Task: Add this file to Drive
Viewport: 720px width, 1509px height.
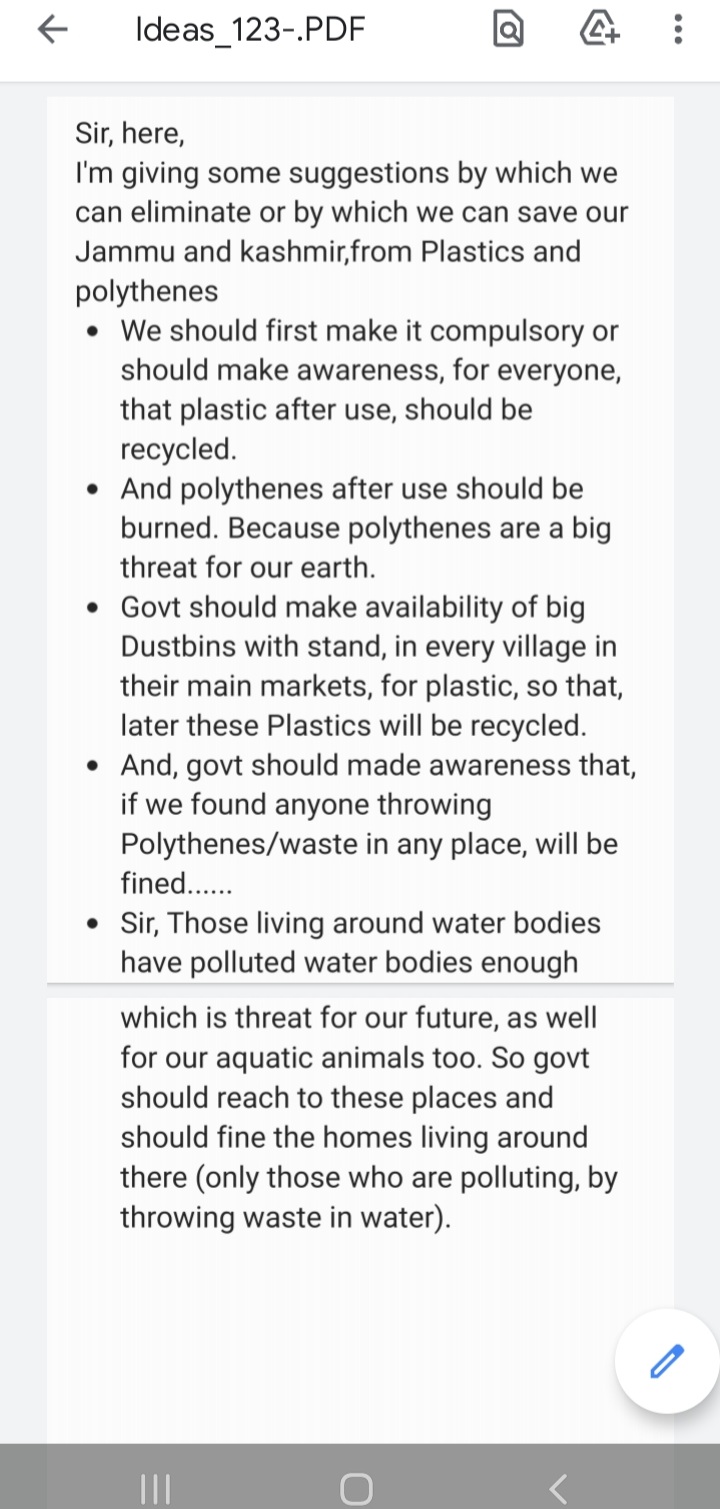Action: (x=600, y=30)
